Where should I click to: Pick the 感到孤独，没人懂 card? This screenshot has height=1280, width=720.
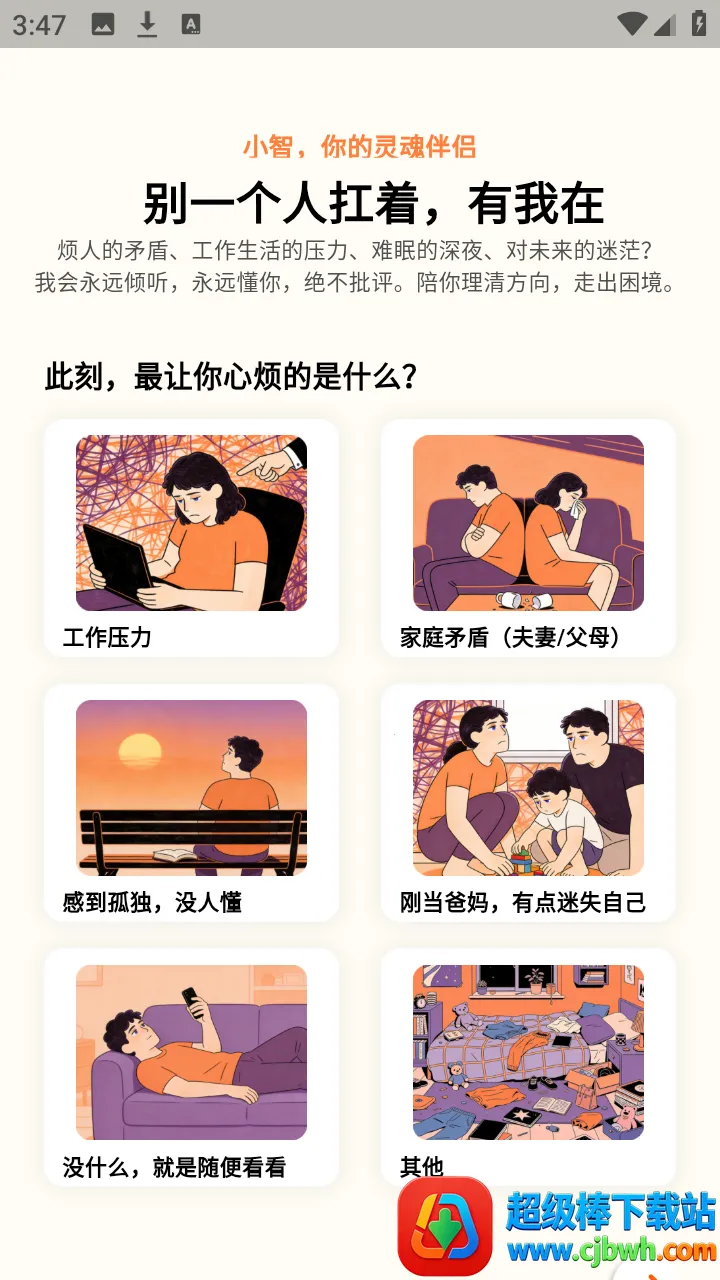point(191,802)
